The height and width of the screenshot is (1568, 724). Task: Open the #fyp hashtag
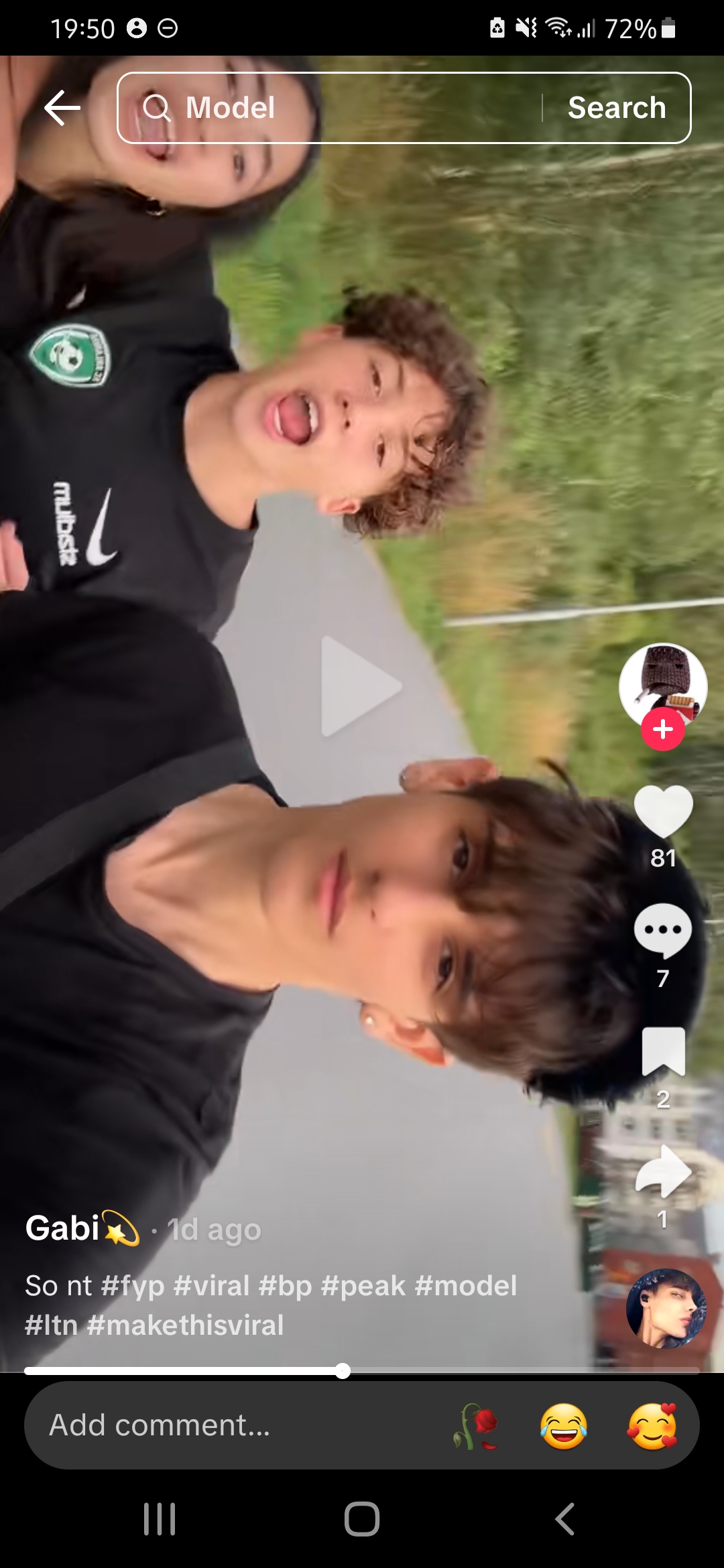click(133, 1286)
